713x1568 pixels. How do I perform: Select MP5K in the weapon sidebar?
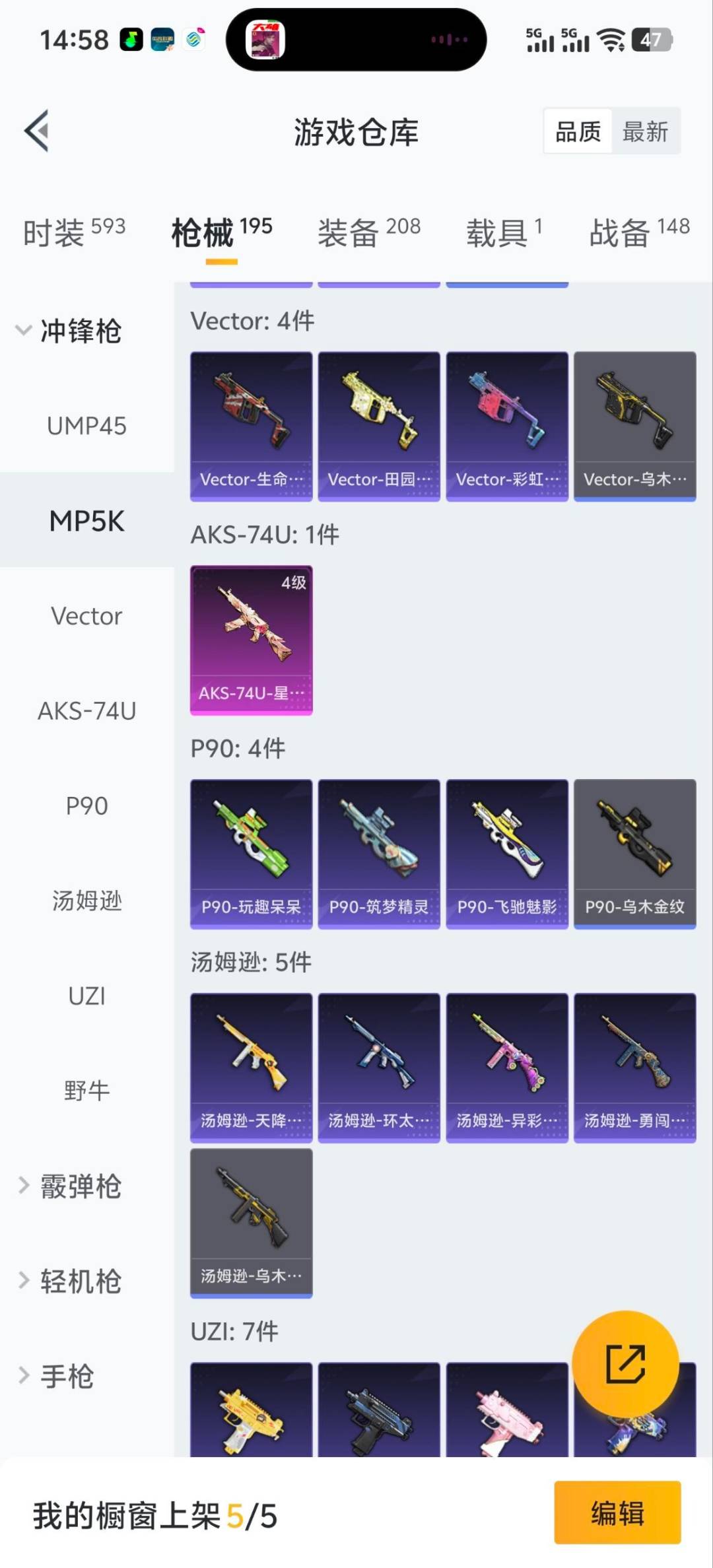[86, 521]
